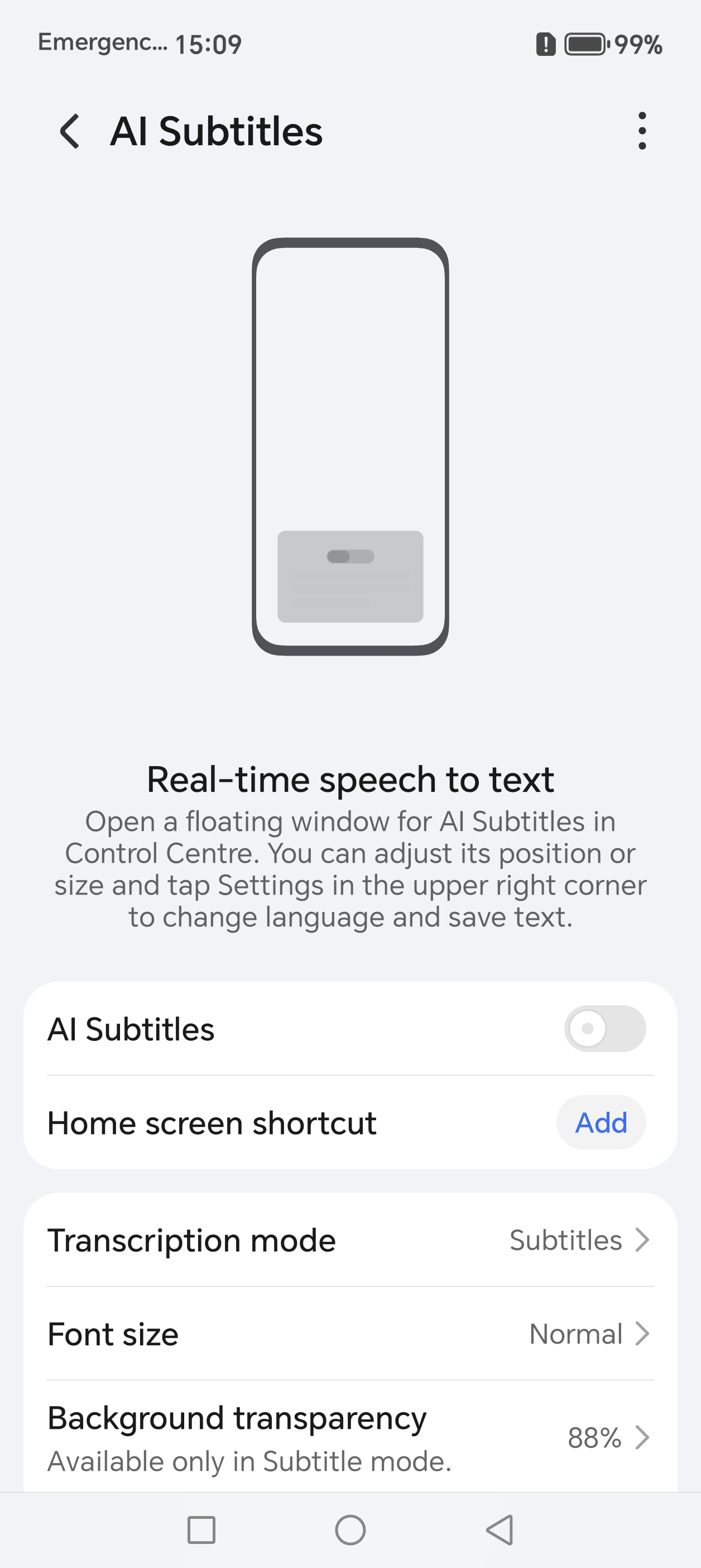
Task: Add the home screen shortcut
Action: click(601, 1122)
